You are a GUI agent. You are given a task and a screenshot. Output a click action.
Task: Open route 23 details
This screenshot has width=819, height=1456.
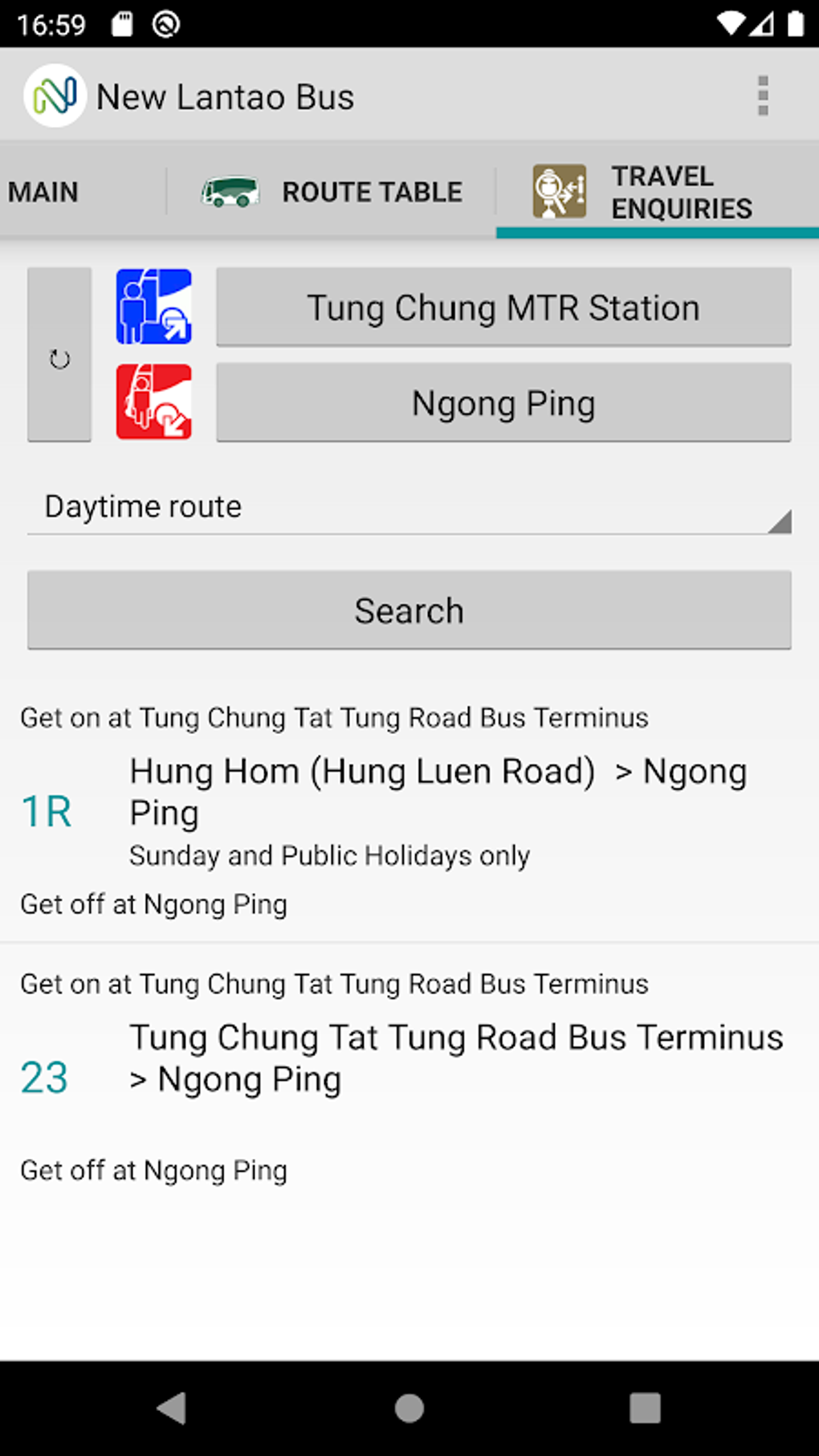409,1076
